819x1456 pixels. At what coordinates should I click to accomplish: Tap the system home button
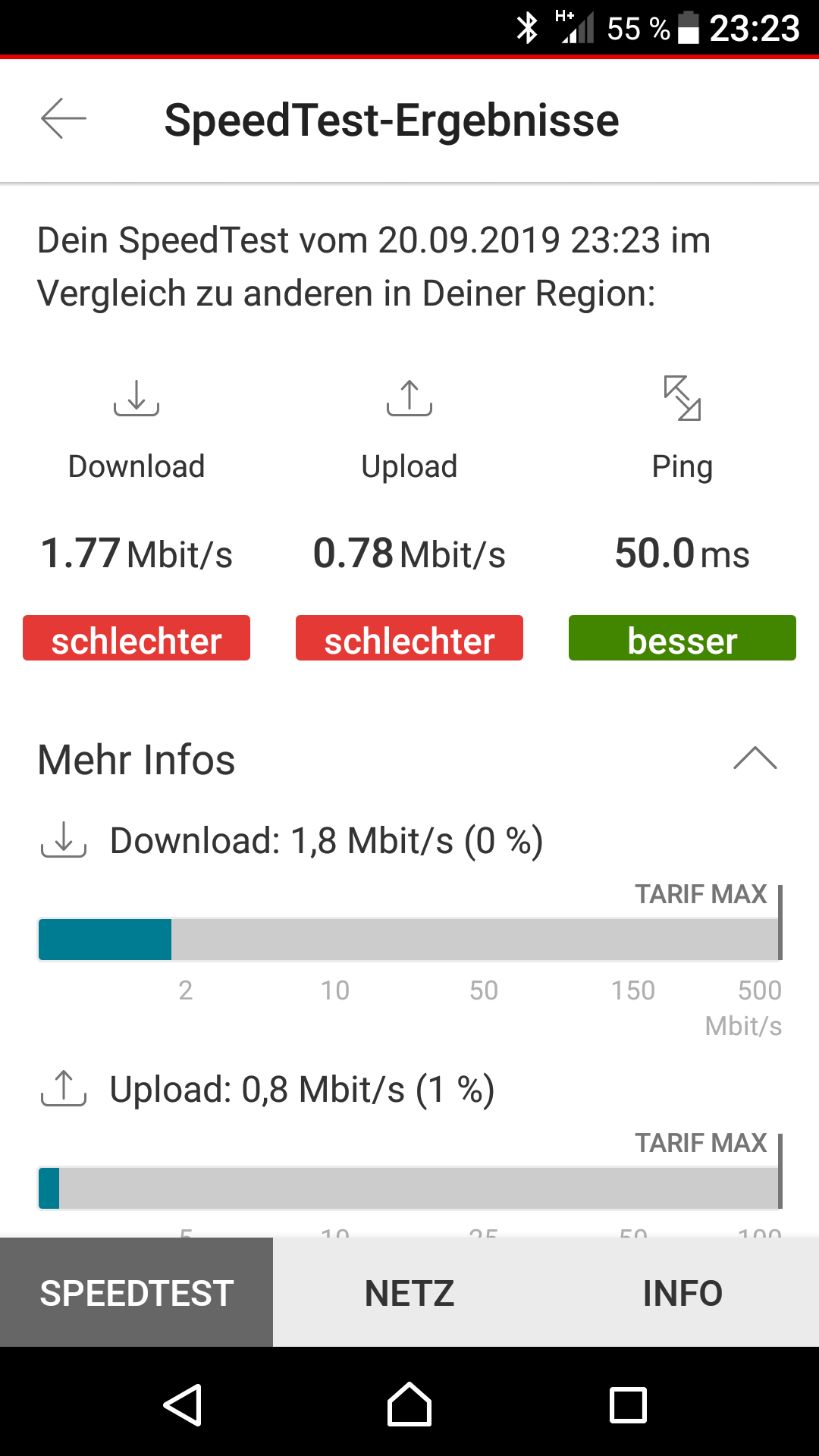point(409,1405)
